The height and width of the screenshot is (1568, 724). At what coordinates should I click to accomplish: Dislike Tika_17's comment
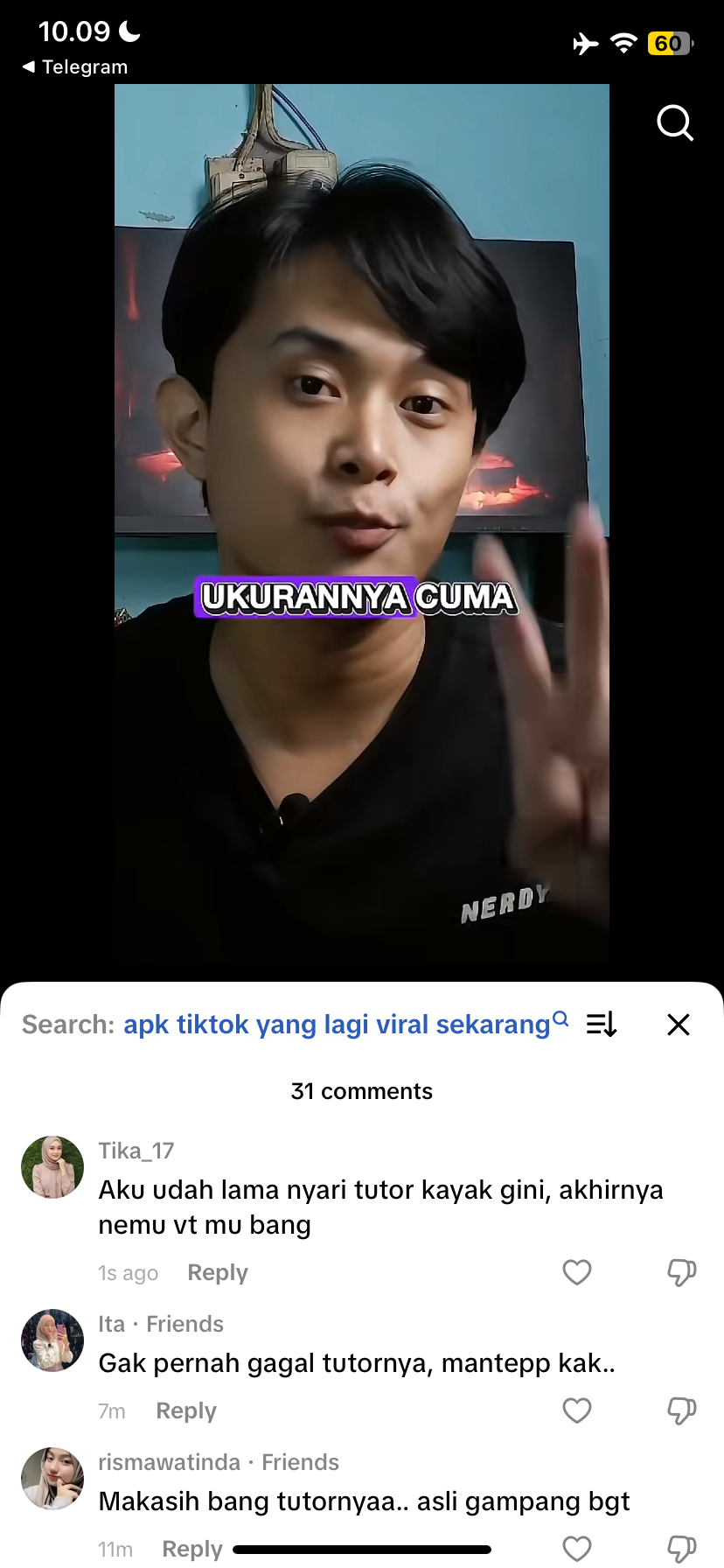(681, 1272)
